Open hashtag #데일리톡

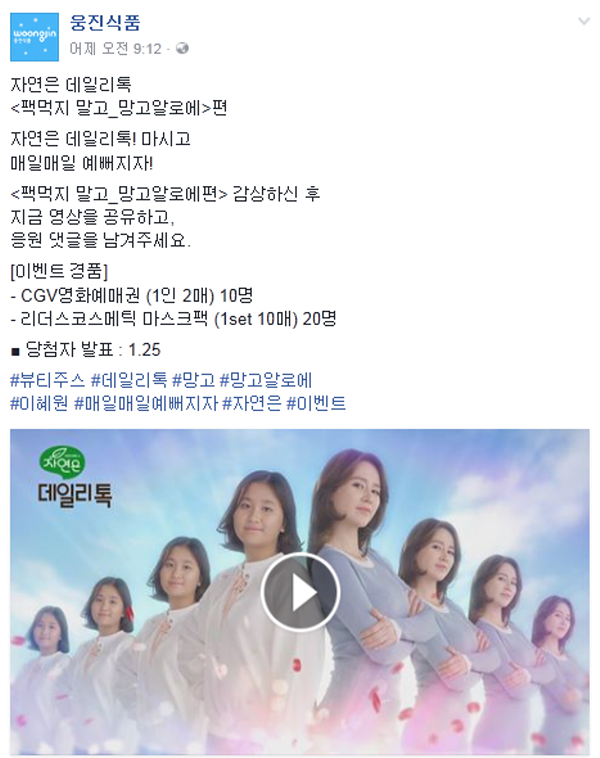click(x=129, y=380)
